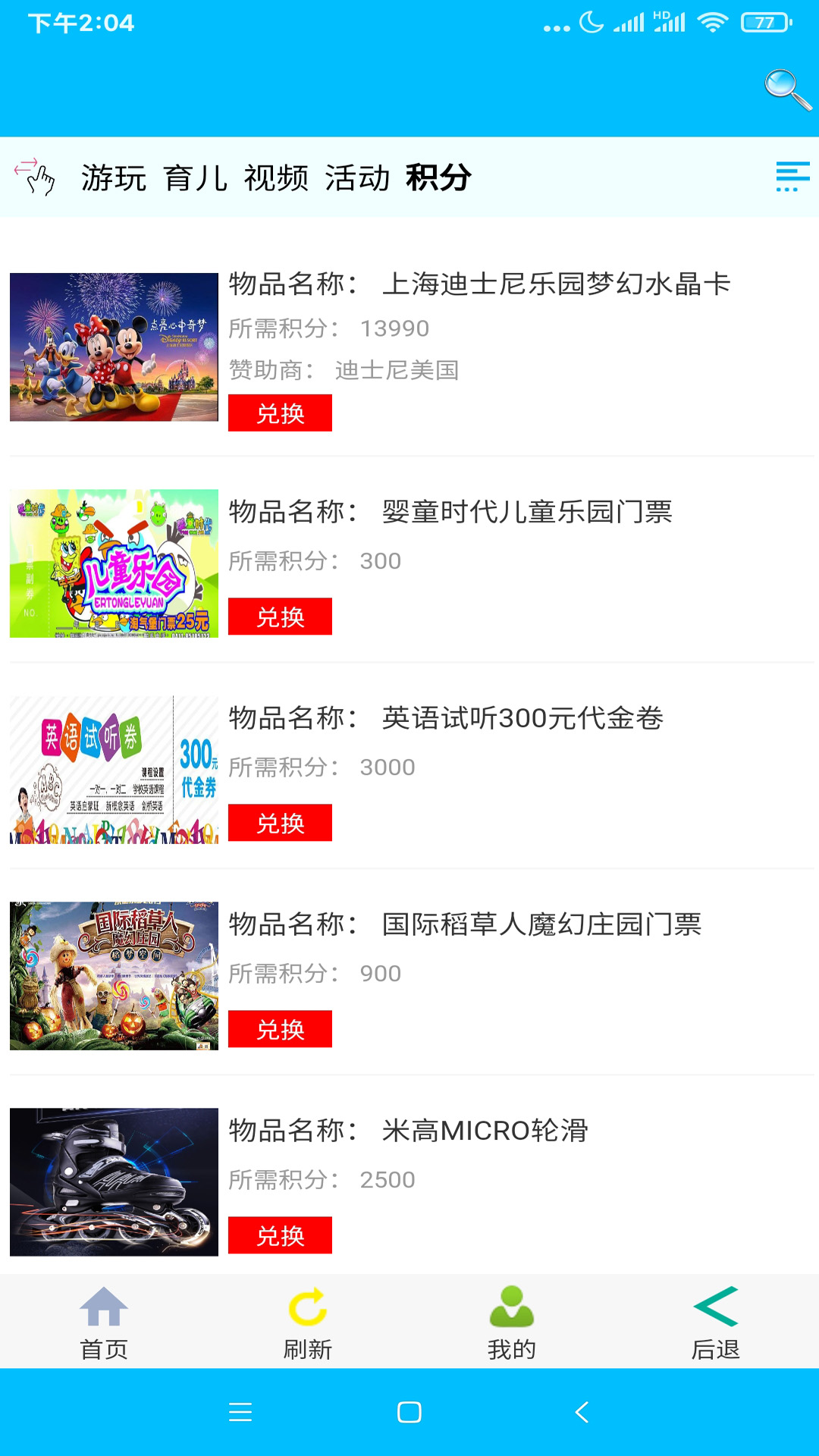The width and height of the screenshot is (819, 1456).
Task: Switch to the 游玩 tab
Action: click(x=114, y=178)
